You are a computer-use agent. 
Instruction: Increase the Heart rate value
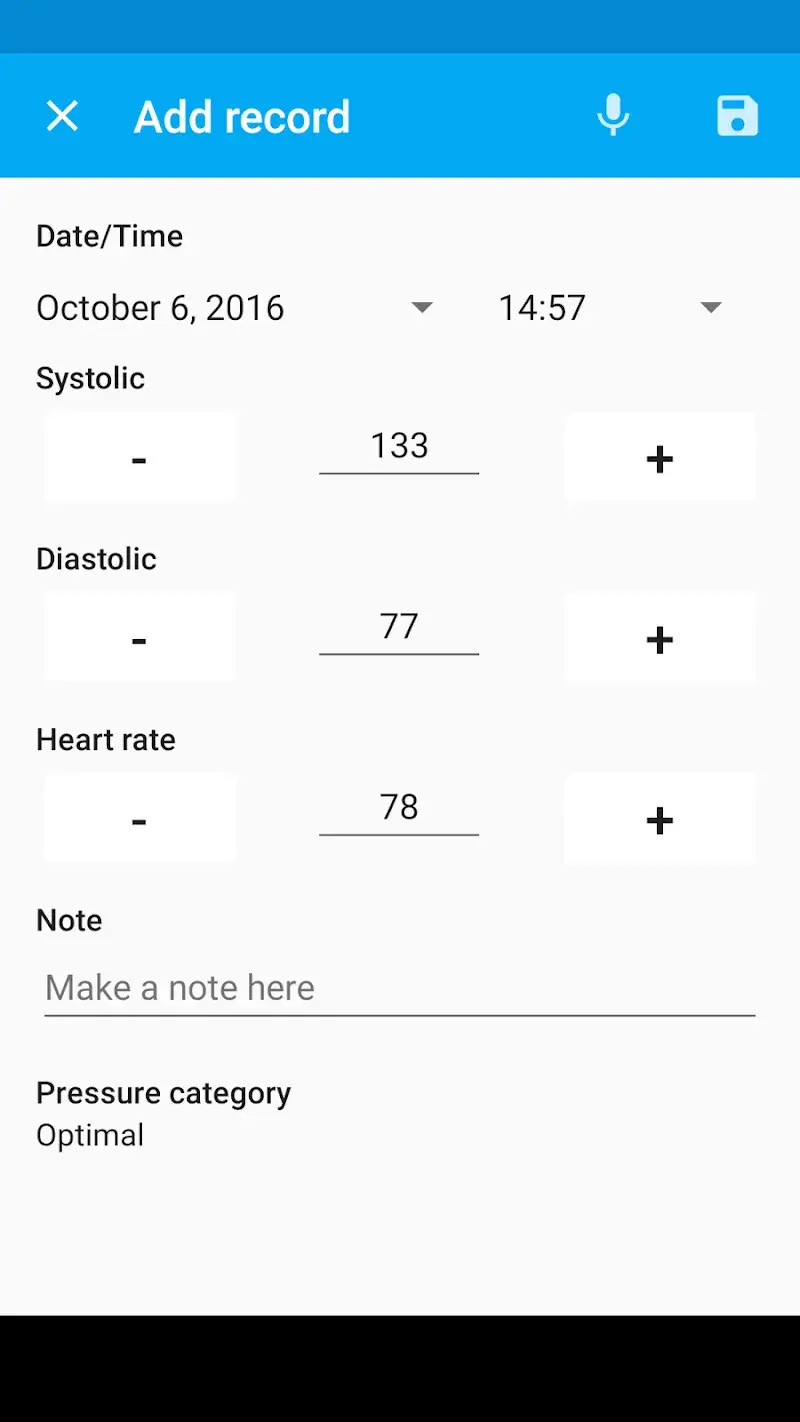coord(660,819)
